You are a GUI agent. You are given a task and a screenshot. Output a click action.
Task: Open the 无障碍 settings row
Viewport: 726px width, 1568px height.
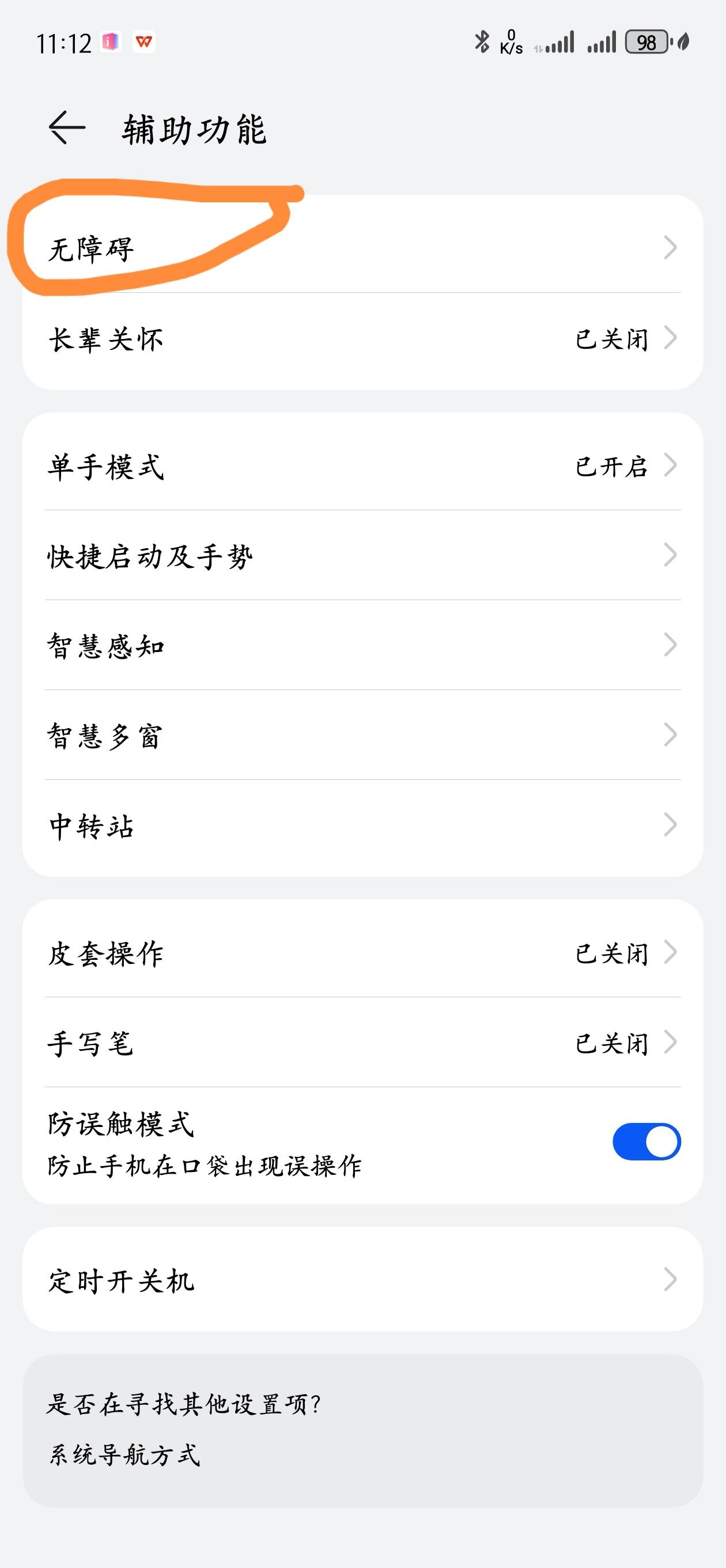tap(362, 247)
